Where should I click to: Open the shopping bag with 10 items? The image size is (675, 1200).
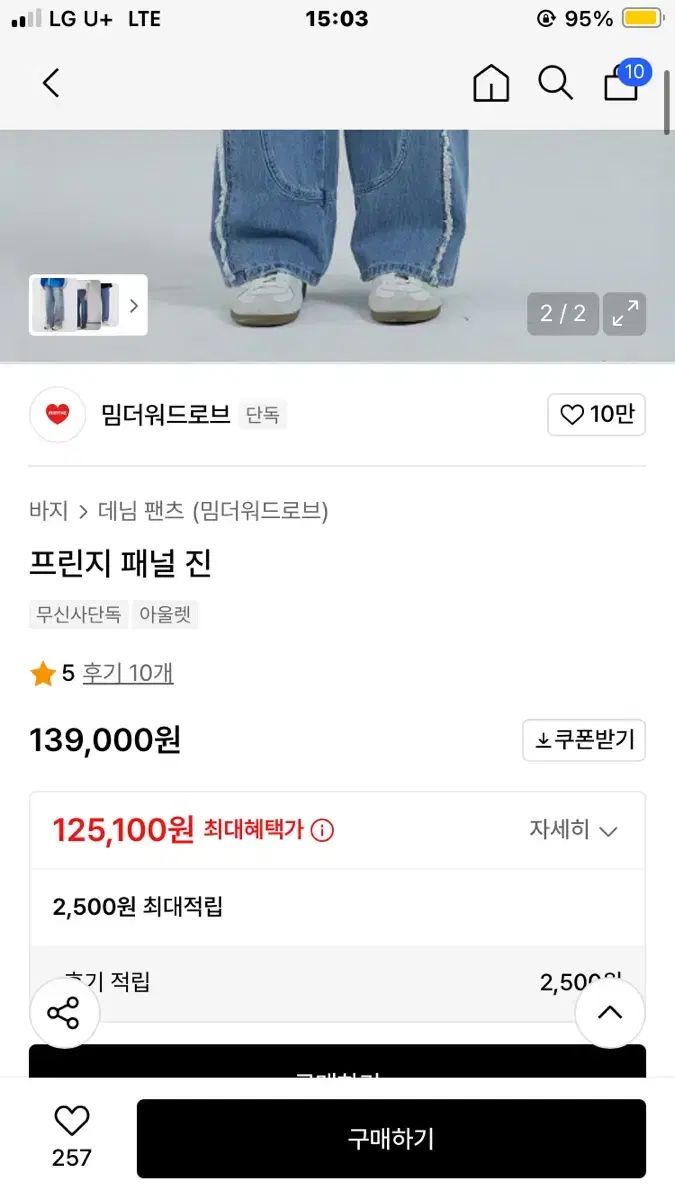(x=623, y=82)
